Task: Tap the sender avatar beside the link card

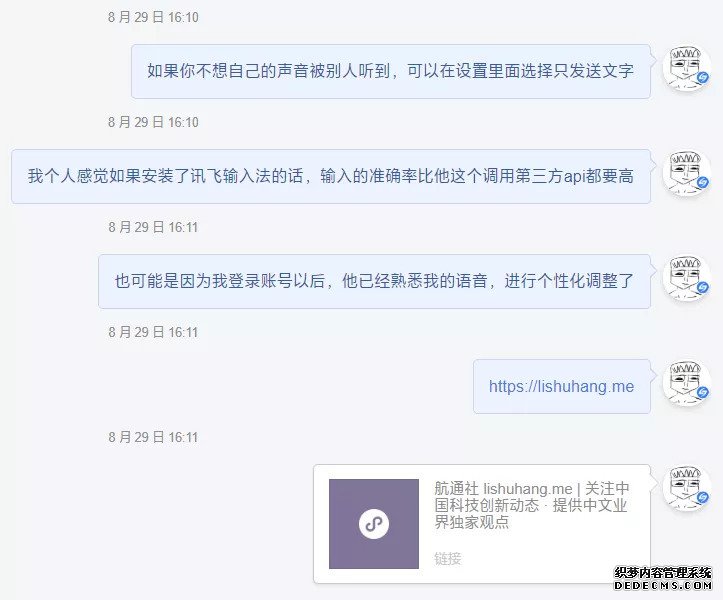Action: click(687, 488)
